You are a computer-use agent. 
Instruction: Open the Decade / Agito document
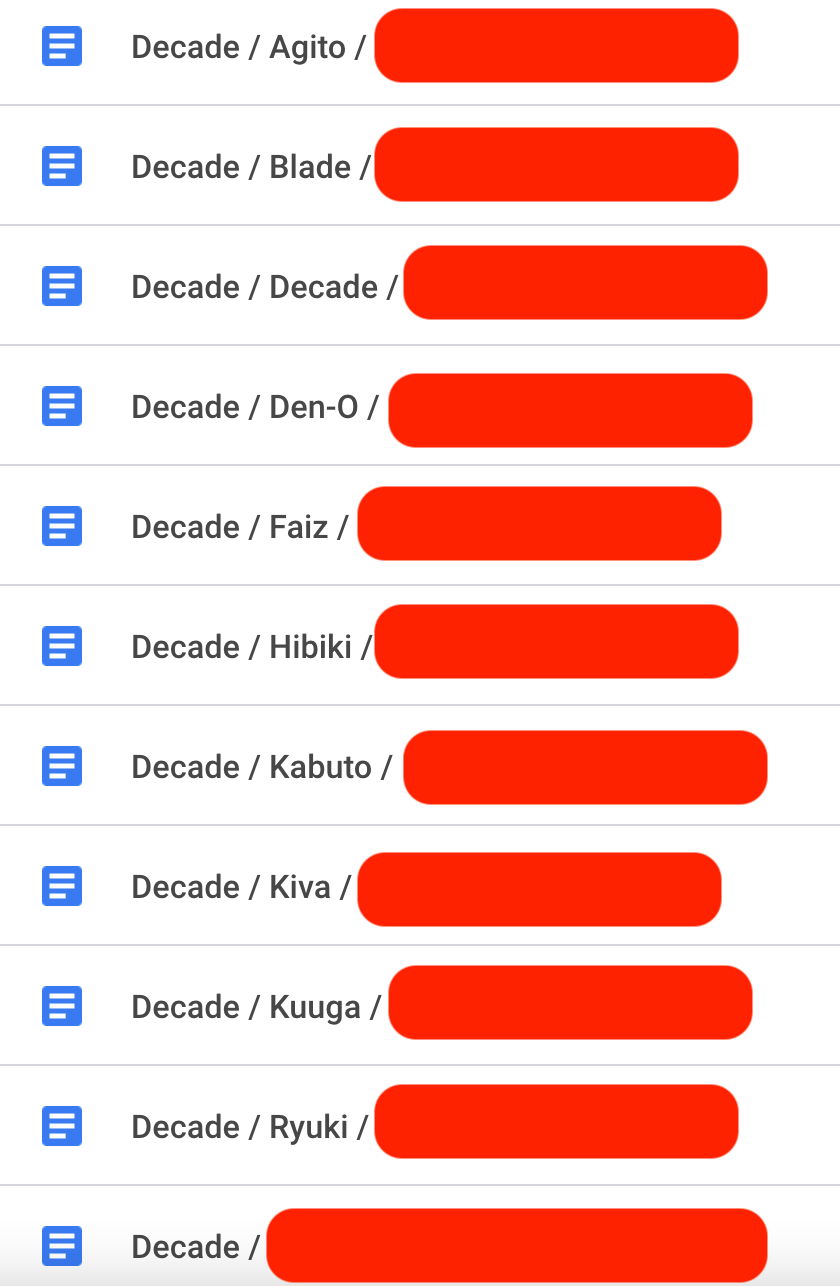pos(248,47)
